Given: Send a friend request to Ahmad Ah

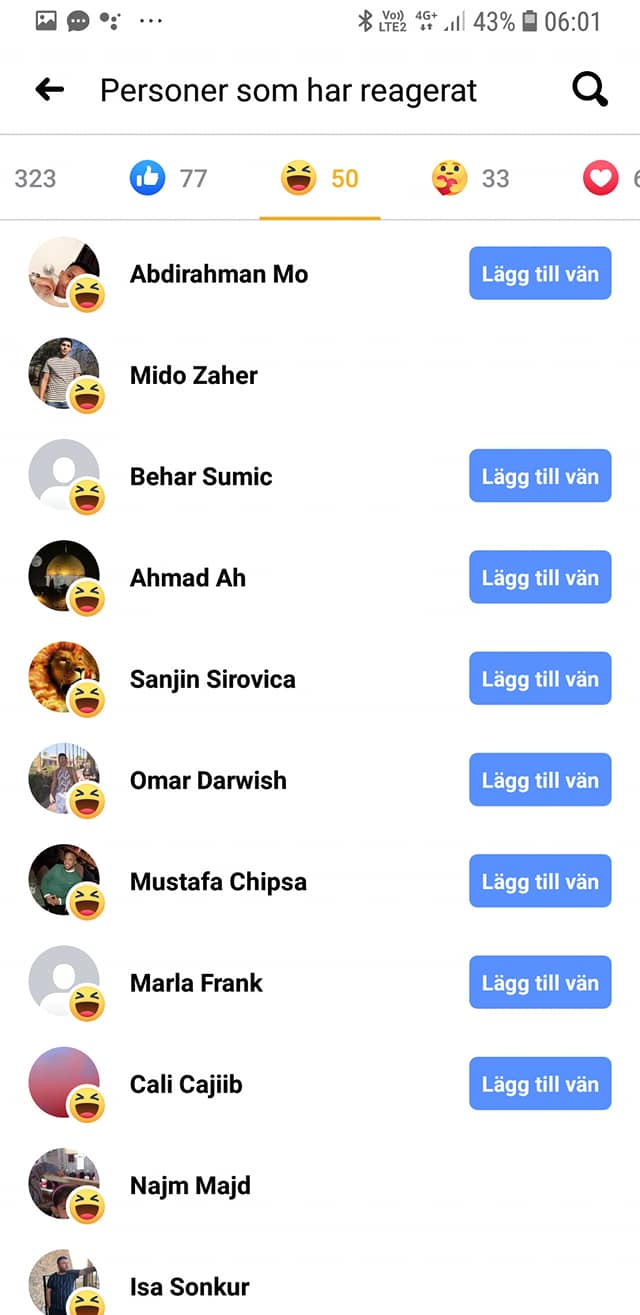Looking at the screenshot, I should click(x=539, y=577).
